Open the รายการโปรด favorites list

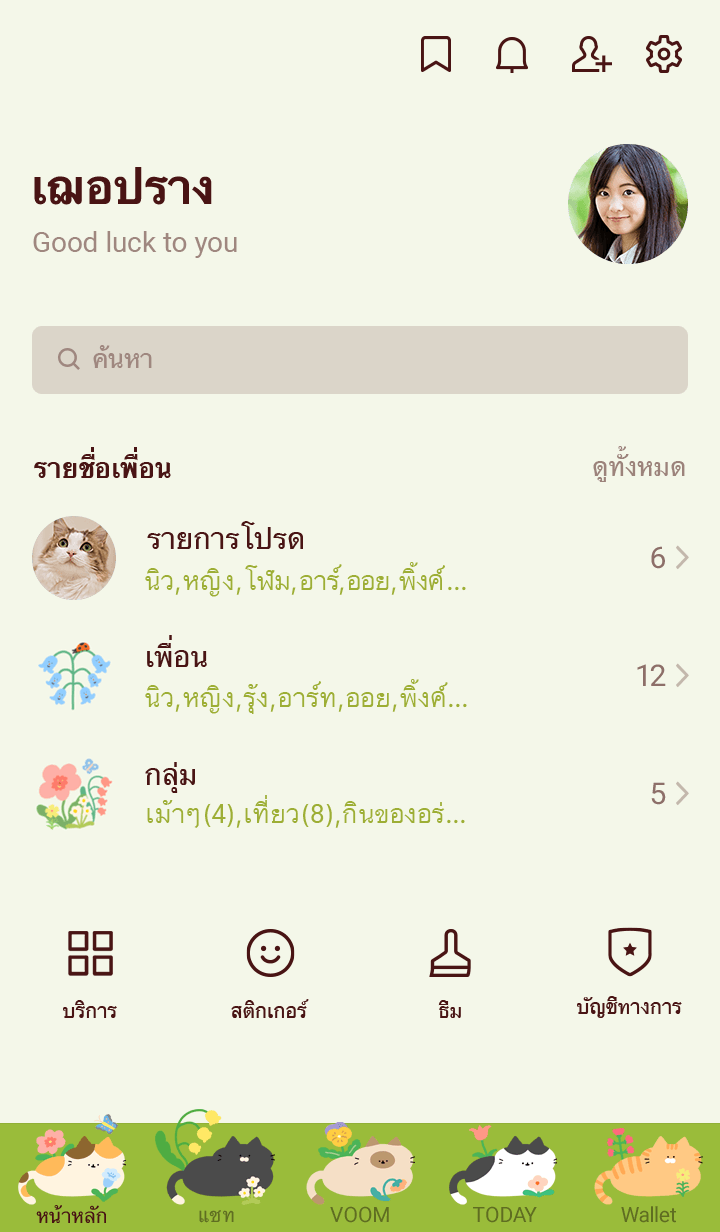pyautogui.click(x=360, y=558)
